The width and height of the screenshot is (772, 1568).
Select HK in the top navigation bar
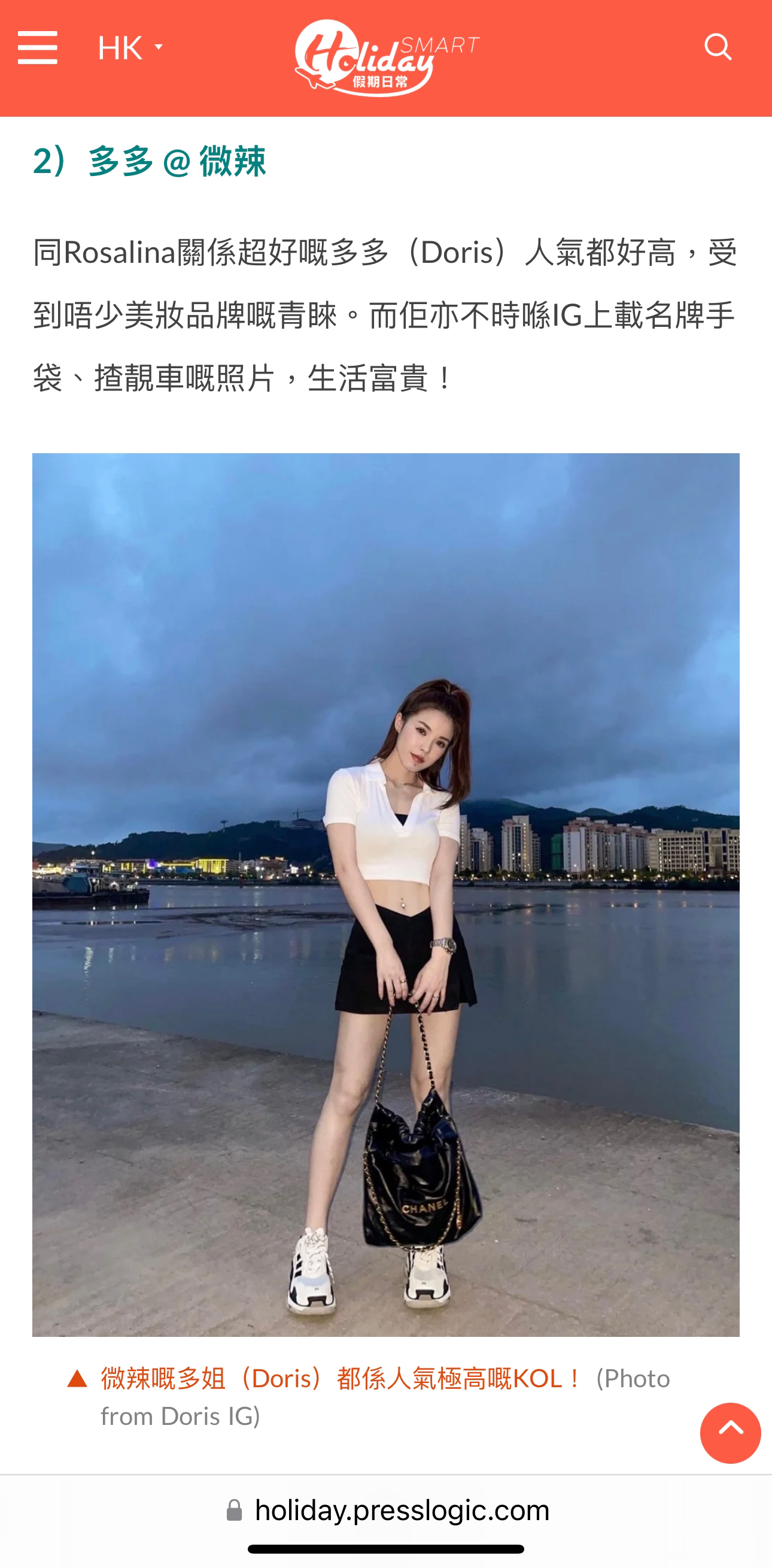coord(120,47)
